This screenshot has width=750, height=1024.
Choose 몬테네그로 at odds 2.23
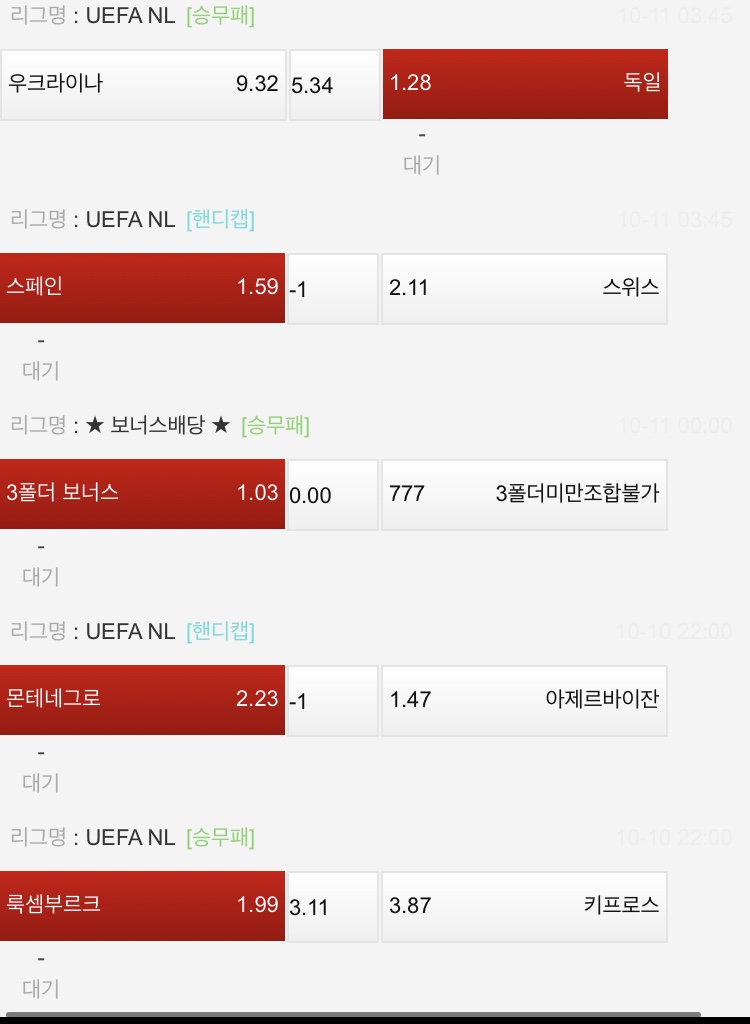tap(142, 700)
